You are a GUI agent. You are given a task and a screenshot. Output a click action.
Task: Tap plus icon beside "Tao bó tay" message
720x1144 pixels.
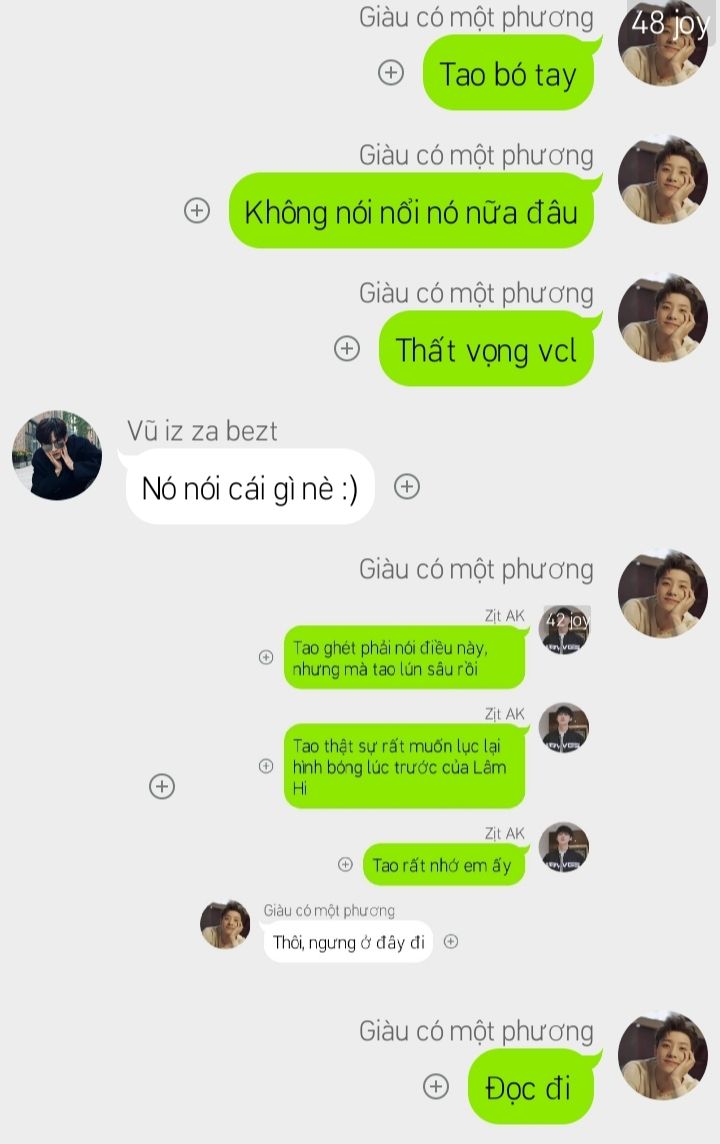[x=391, y=73]
